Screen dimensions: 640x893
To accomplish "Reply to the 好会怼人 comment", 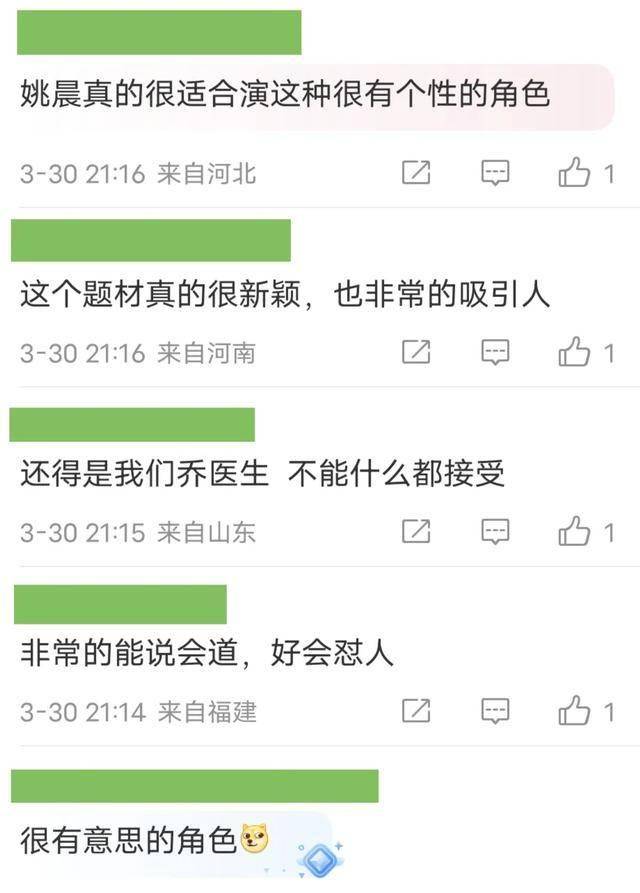I will pos(495,711).
